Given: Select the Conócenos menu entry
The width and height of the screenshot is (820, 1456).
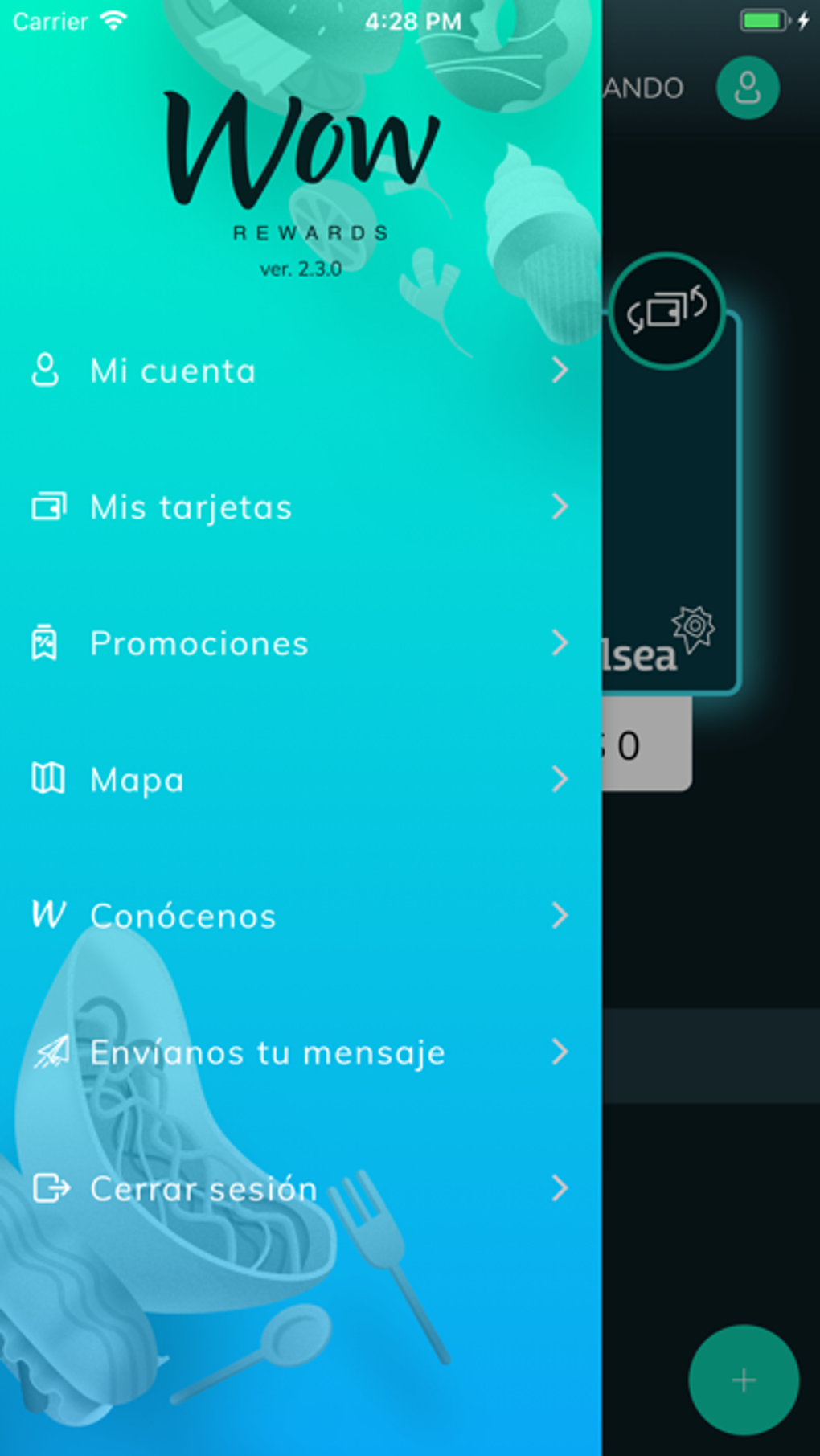Looking at the screenshot, I should click(183, 915).
